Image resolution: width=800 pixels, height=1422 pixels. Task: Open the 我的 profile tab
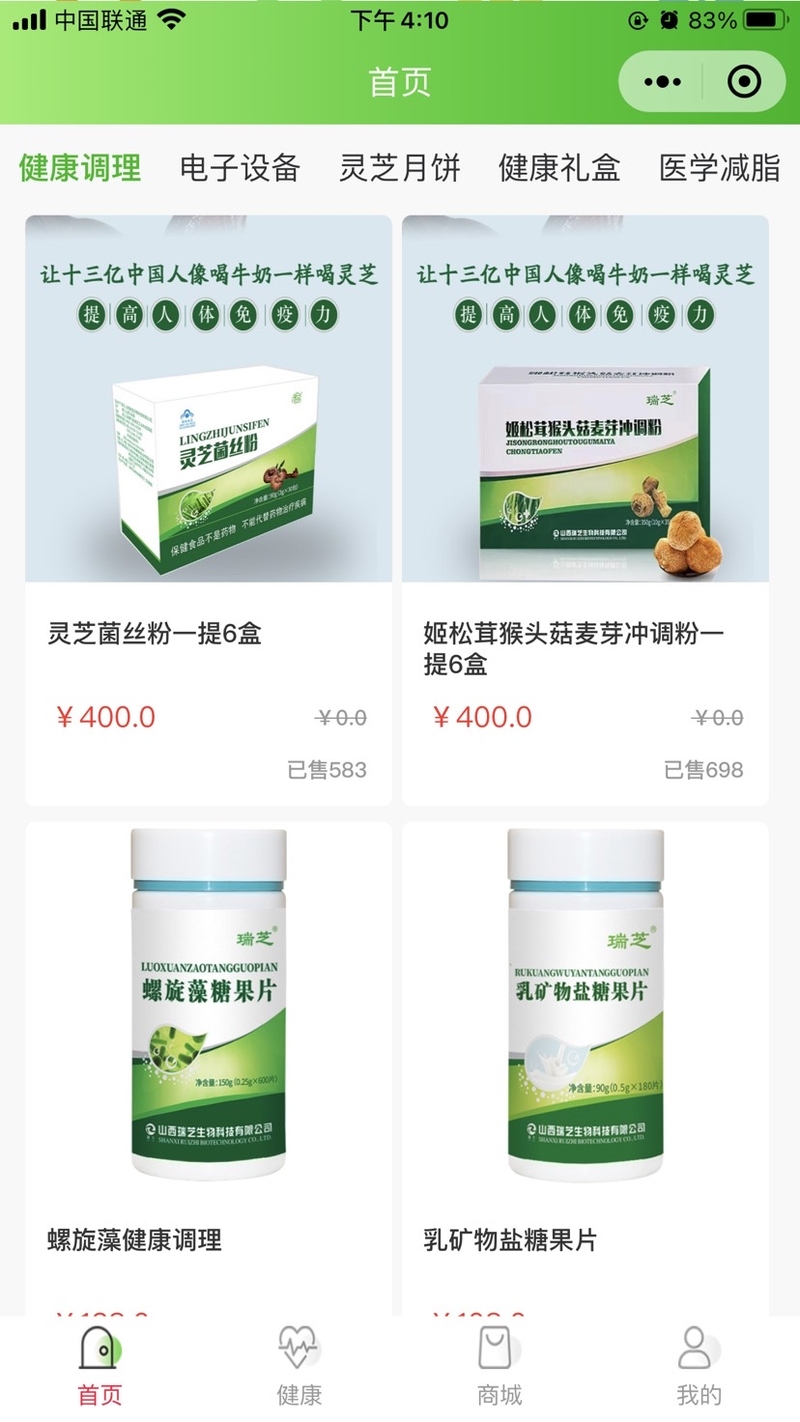coord(699,1365)
